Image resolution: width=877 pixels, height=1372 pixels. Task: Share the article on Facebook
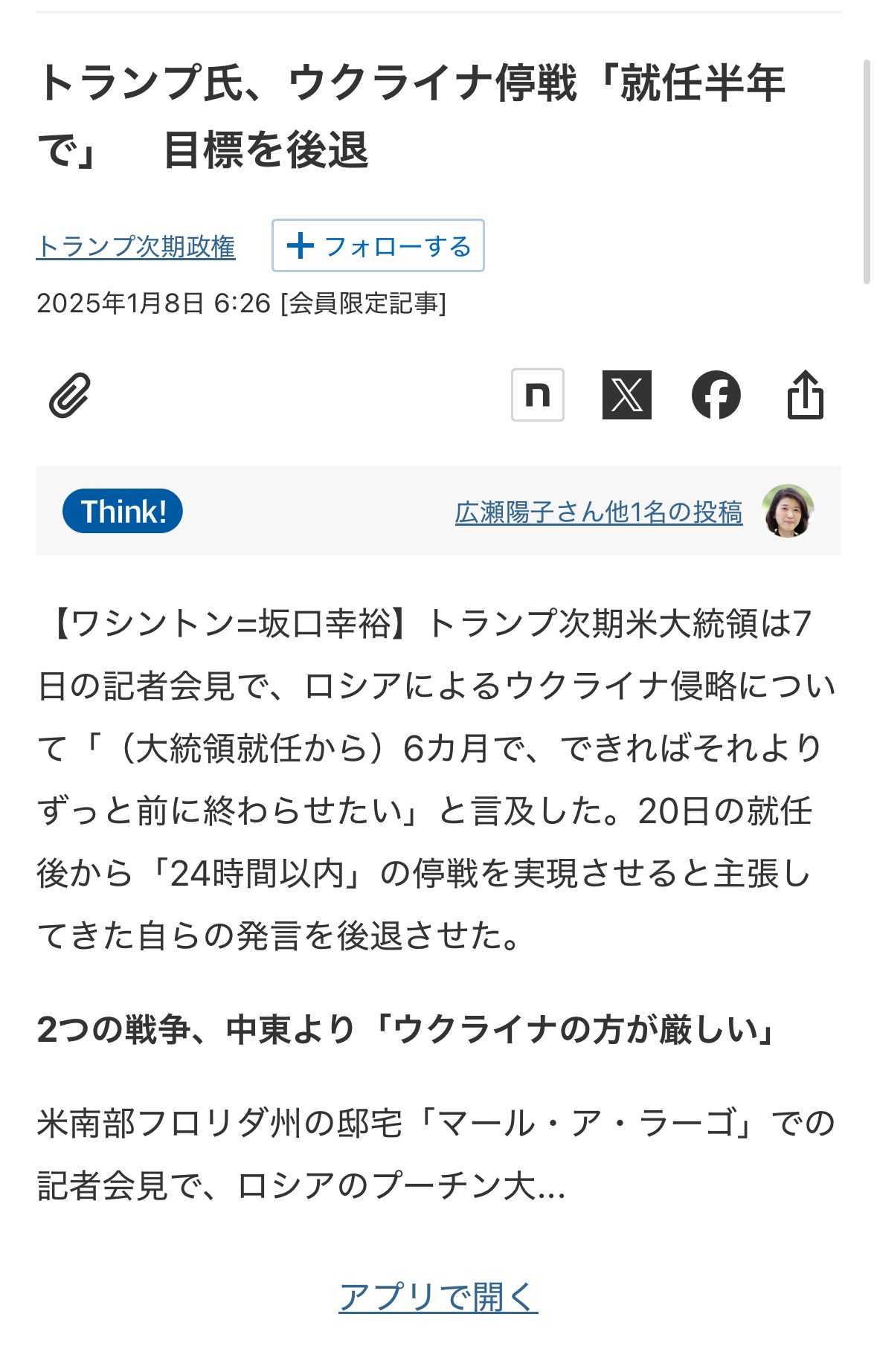(x=716, y=395)
